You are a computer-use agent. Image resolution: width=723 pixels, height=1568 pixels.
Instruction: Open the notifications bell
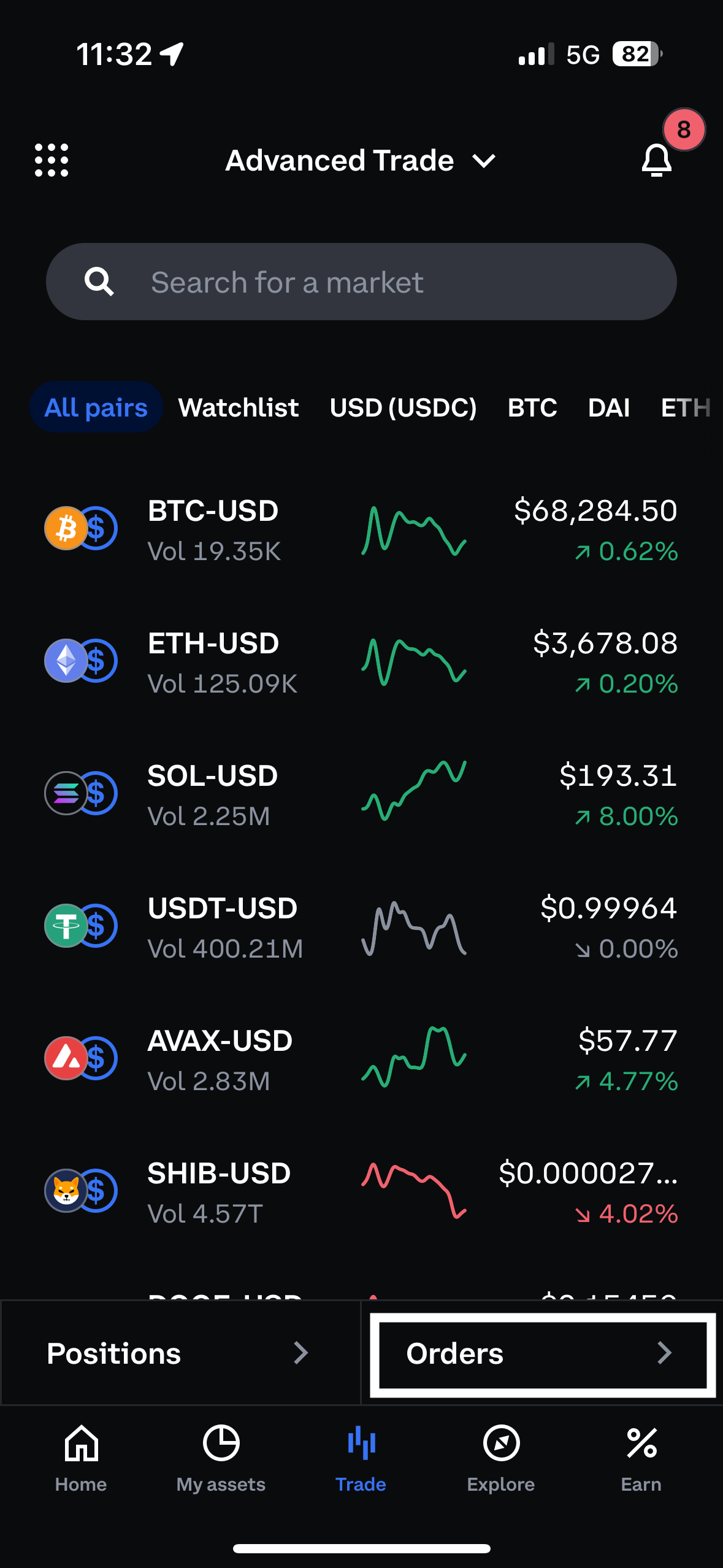point(657,160)
